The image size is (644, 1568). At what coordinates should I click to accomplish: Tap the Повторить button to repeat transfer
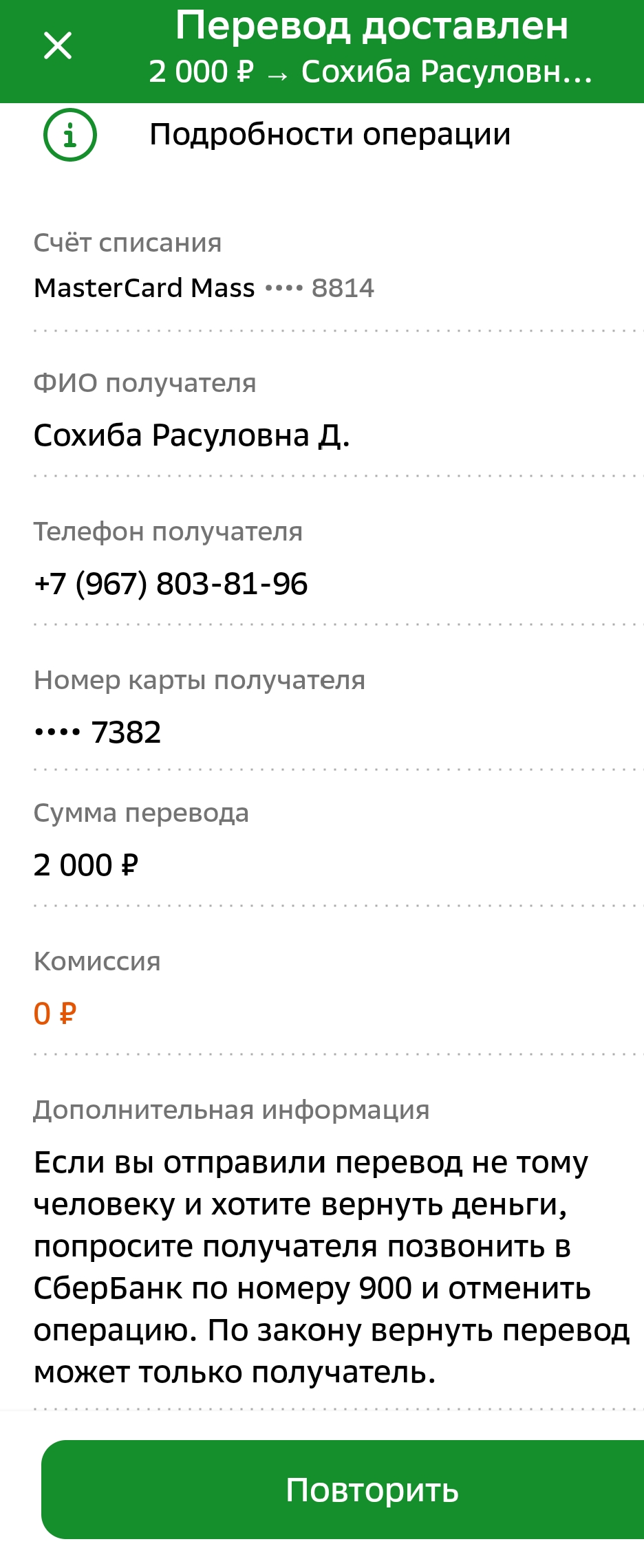click(x=372, y=1490)
